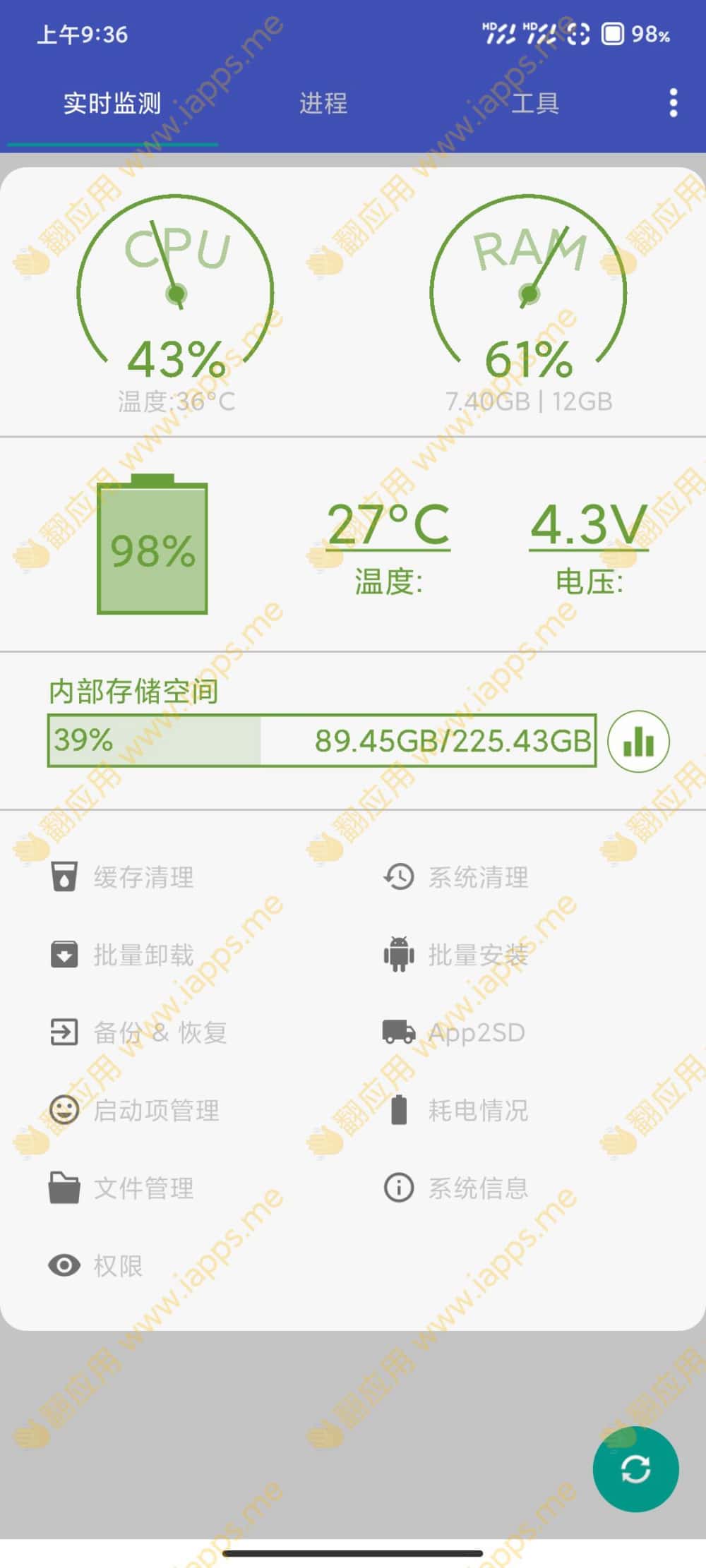Open 文件管理 file manager
Screen dimensions: 706x1568
point(122,1188)
